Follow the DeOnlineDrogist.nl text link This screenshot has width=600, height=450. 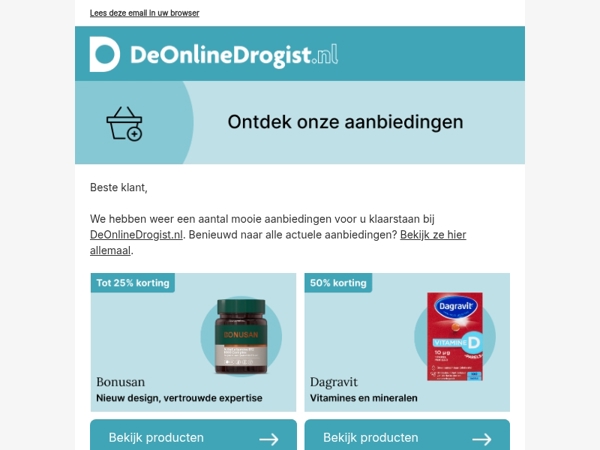click(x=137, y=235)
